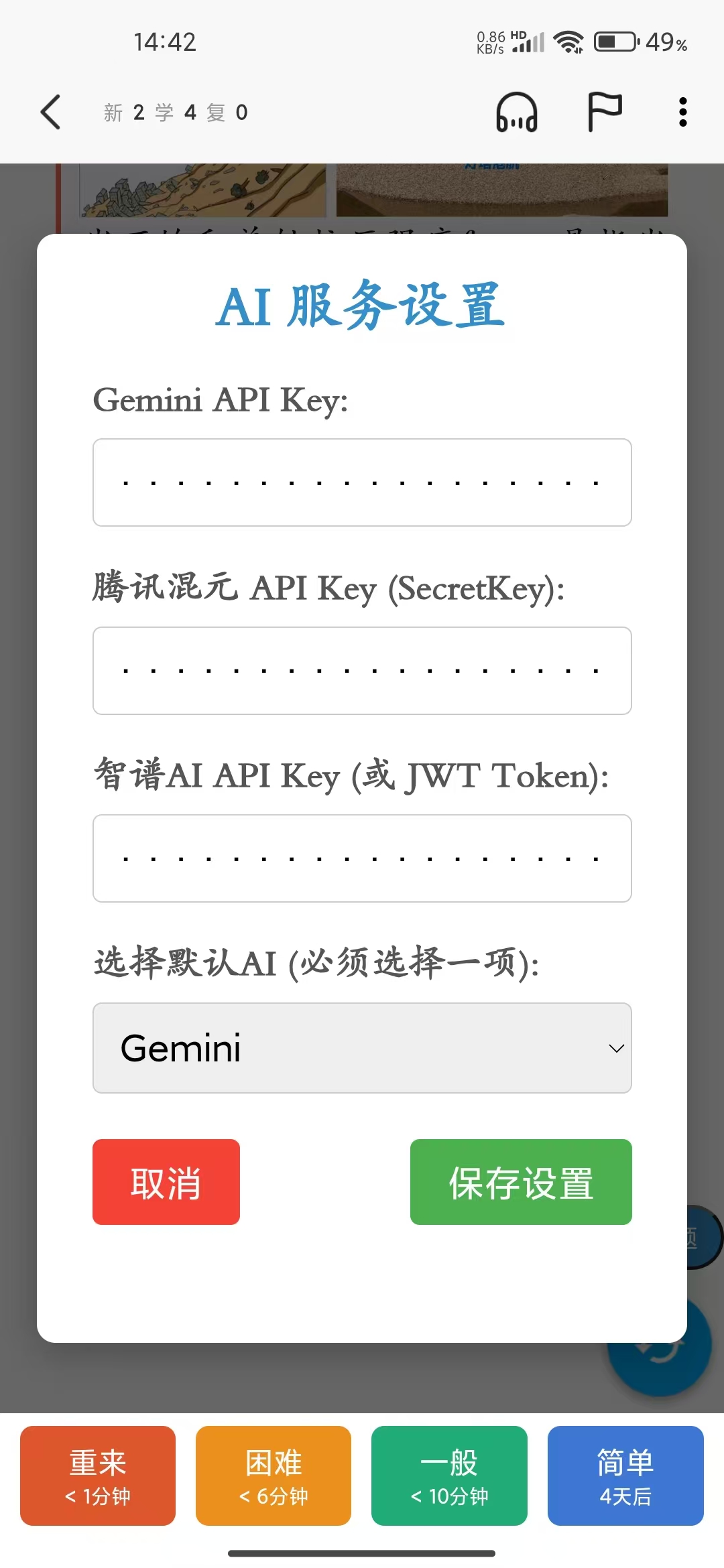The image size is (724, 1568).
Task: Tap the headphones audio icon
Action: [x=516, y=112]
